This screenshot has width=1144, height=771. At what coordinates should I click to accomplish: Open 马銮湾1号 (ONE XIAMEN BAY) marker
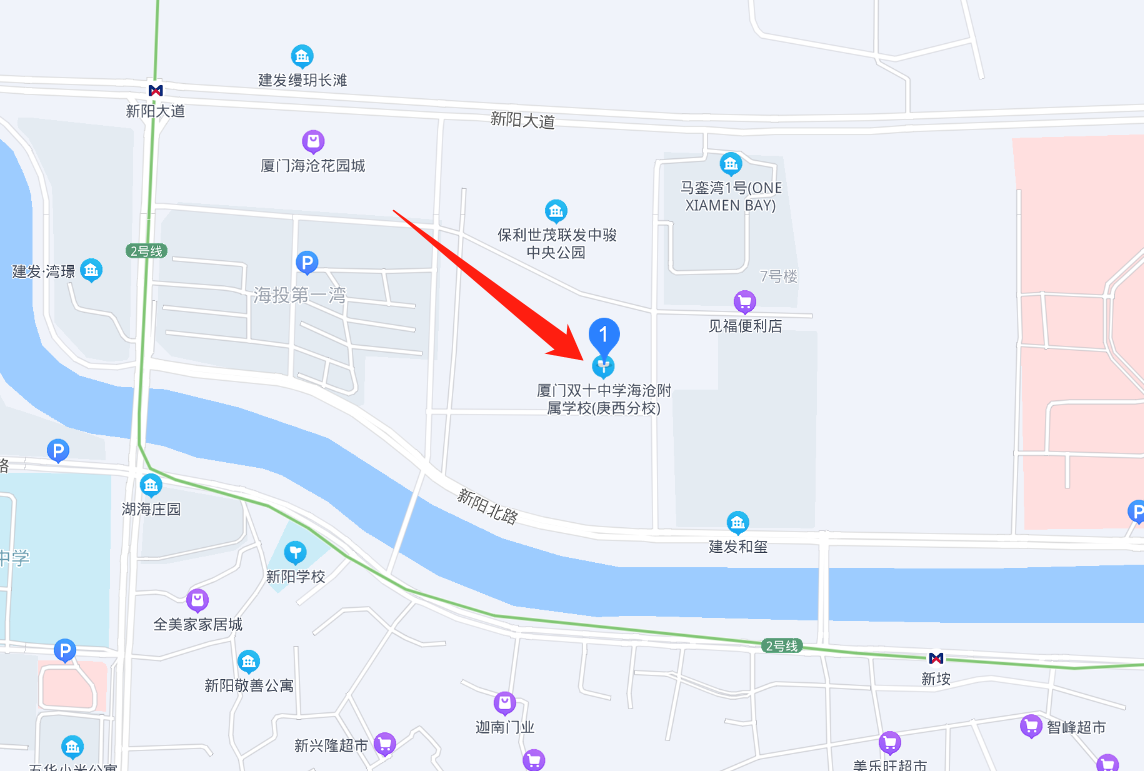(731, 164)
